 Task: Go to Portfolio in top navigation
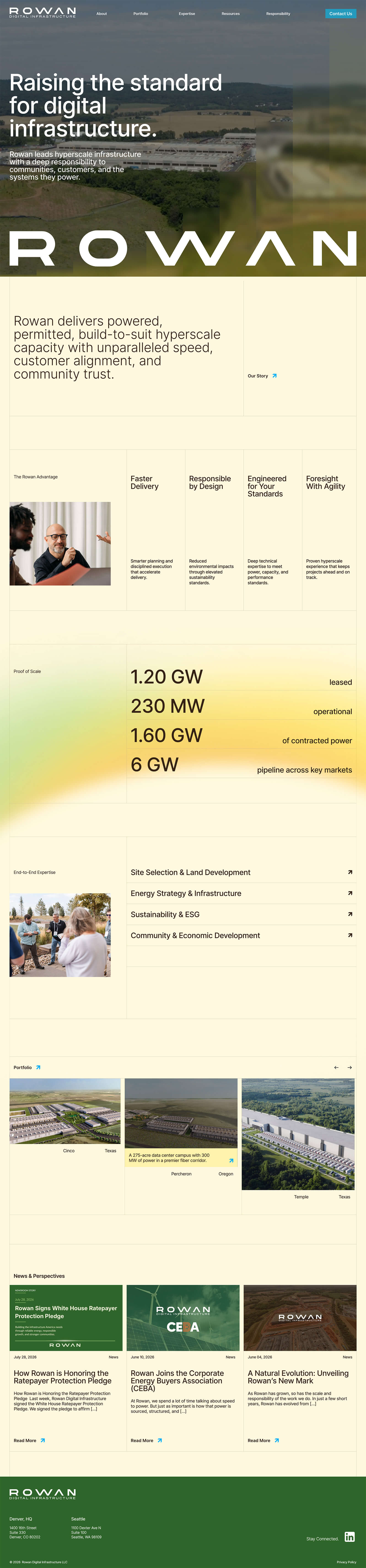141,13
